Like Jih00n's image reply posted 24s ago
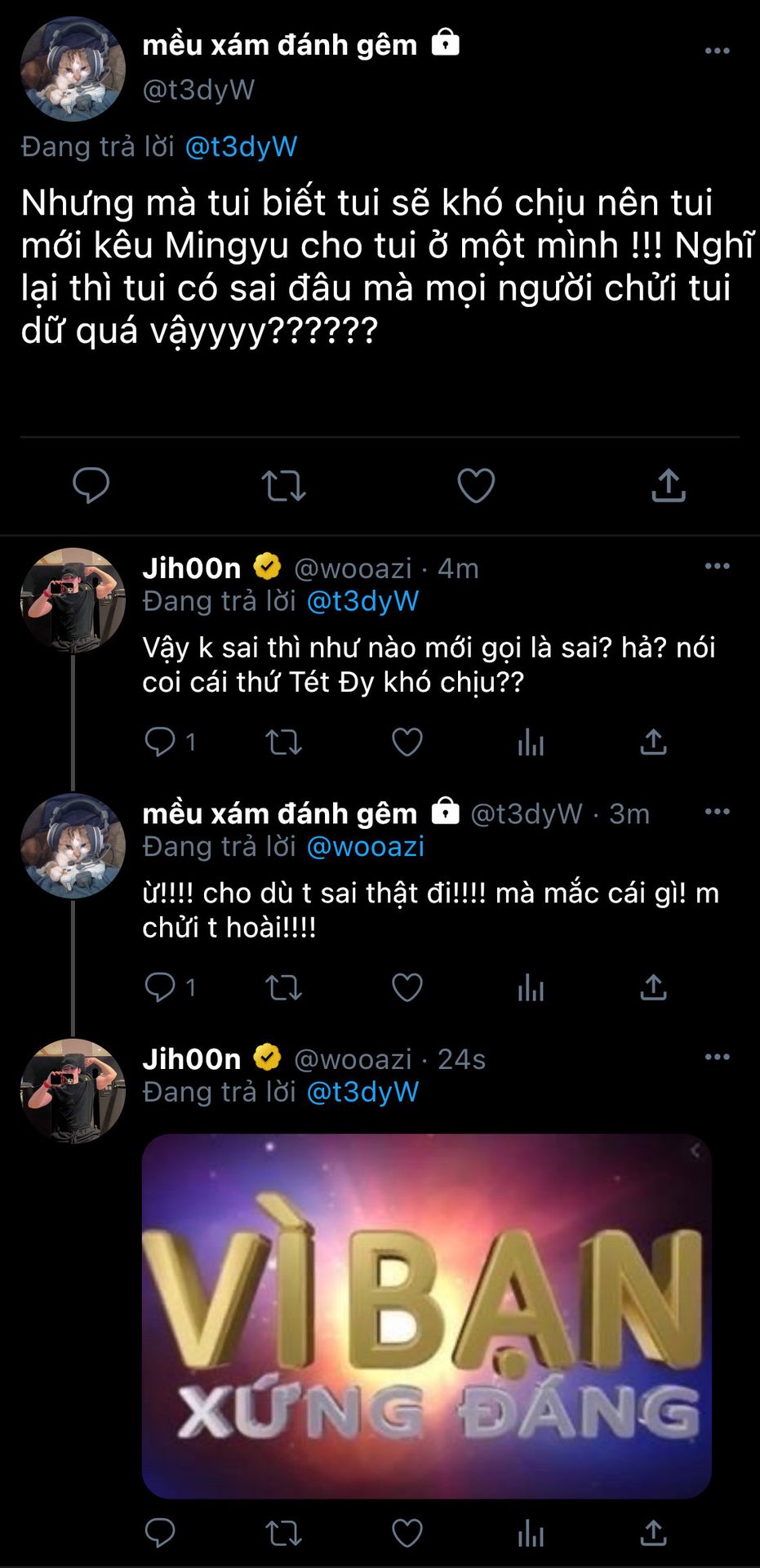 tap(407, 1533)
